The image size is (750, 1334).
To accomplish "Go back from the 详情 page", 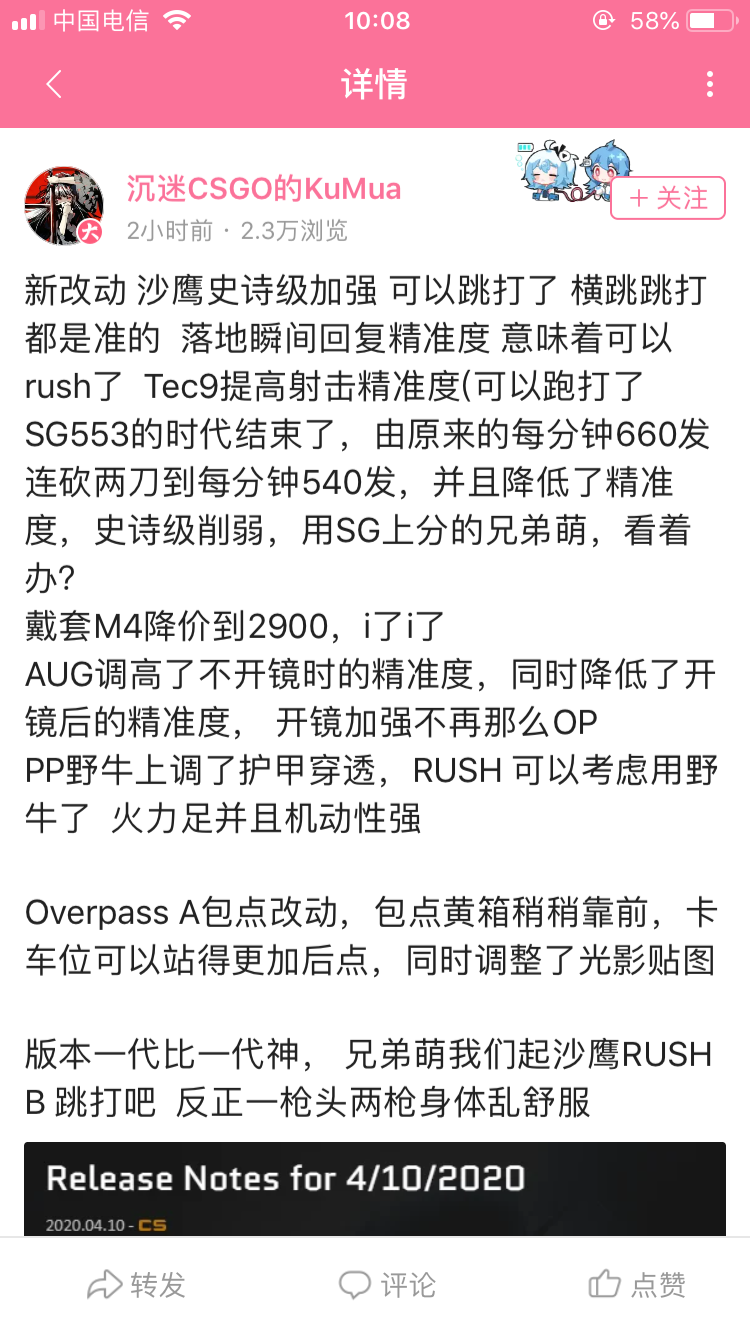I will (x=54, y=85).
